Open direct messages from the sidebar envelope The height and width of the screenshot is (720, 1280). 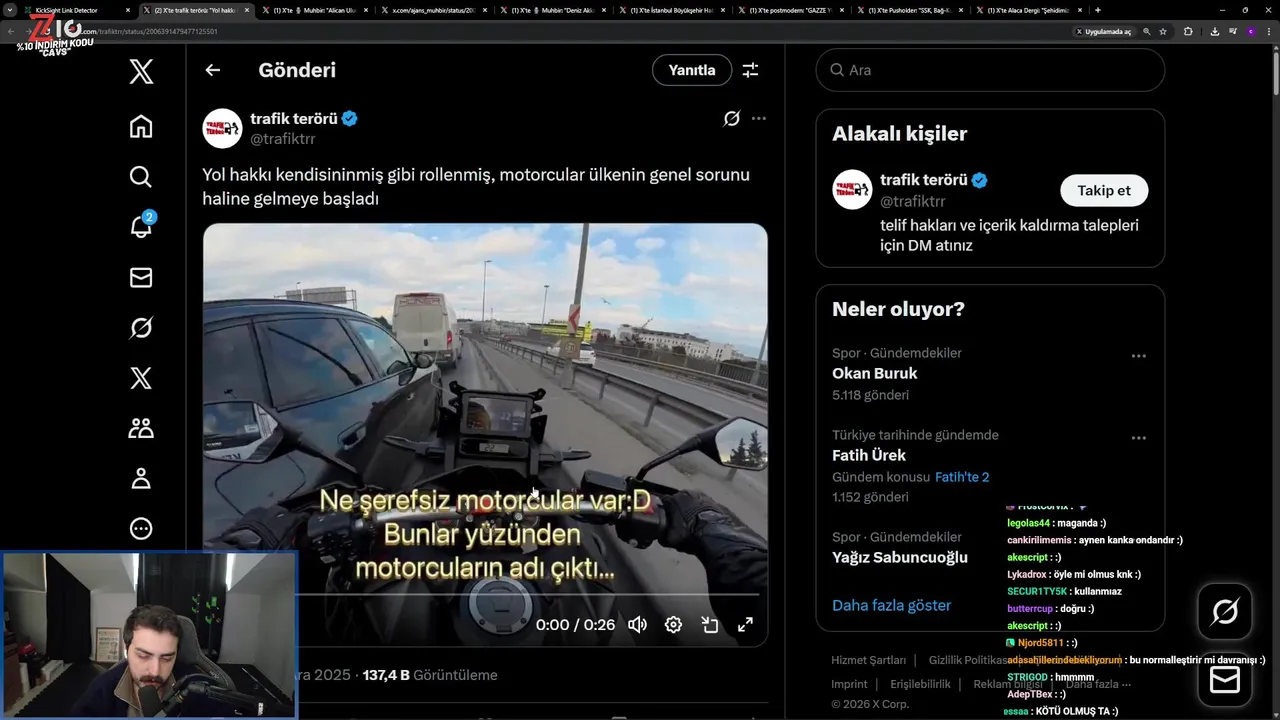141,277
